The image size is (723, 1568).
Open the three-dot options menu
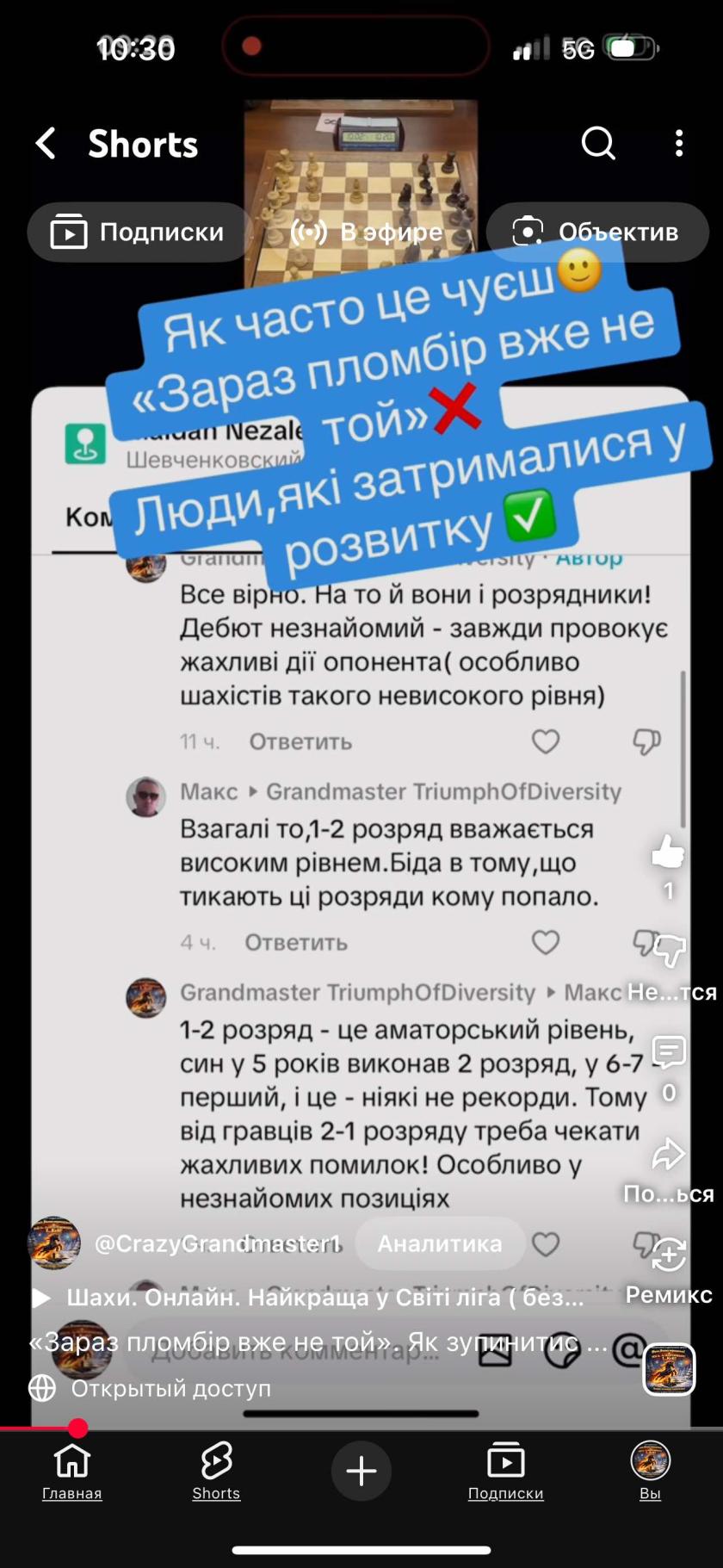679,144
